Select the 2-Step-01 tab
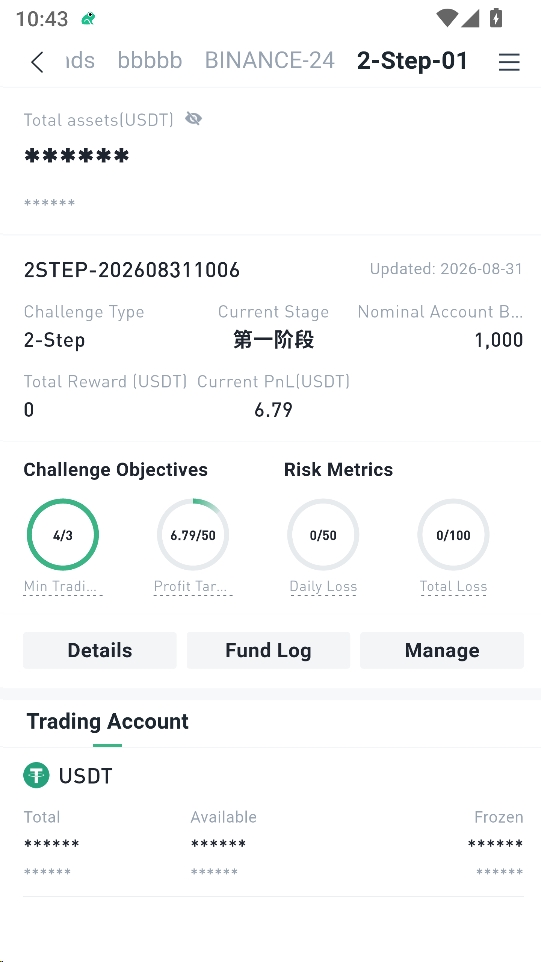 click(x=412, y=61)
